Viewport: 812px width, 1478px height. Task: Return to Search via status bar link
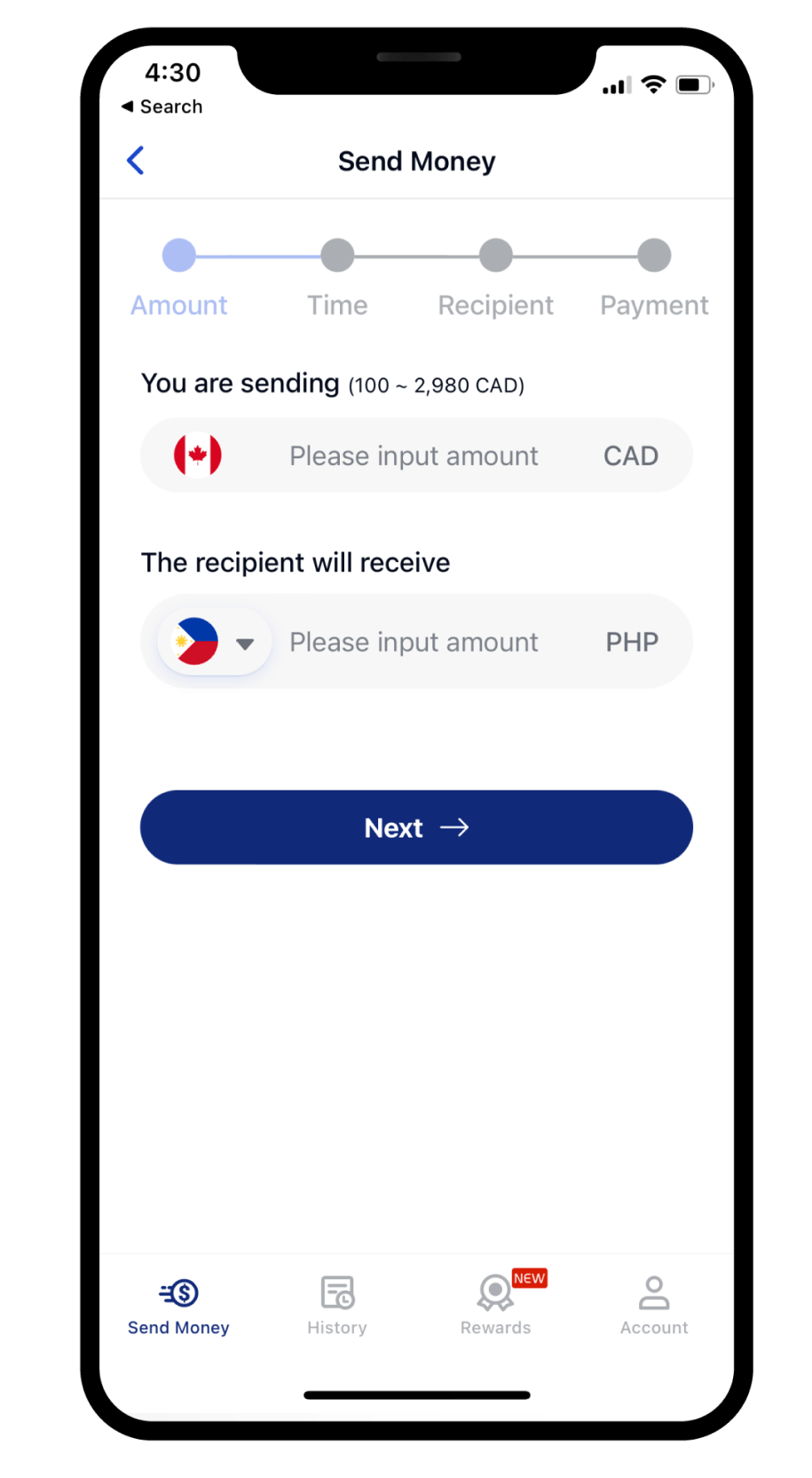[x=162, y=107]
